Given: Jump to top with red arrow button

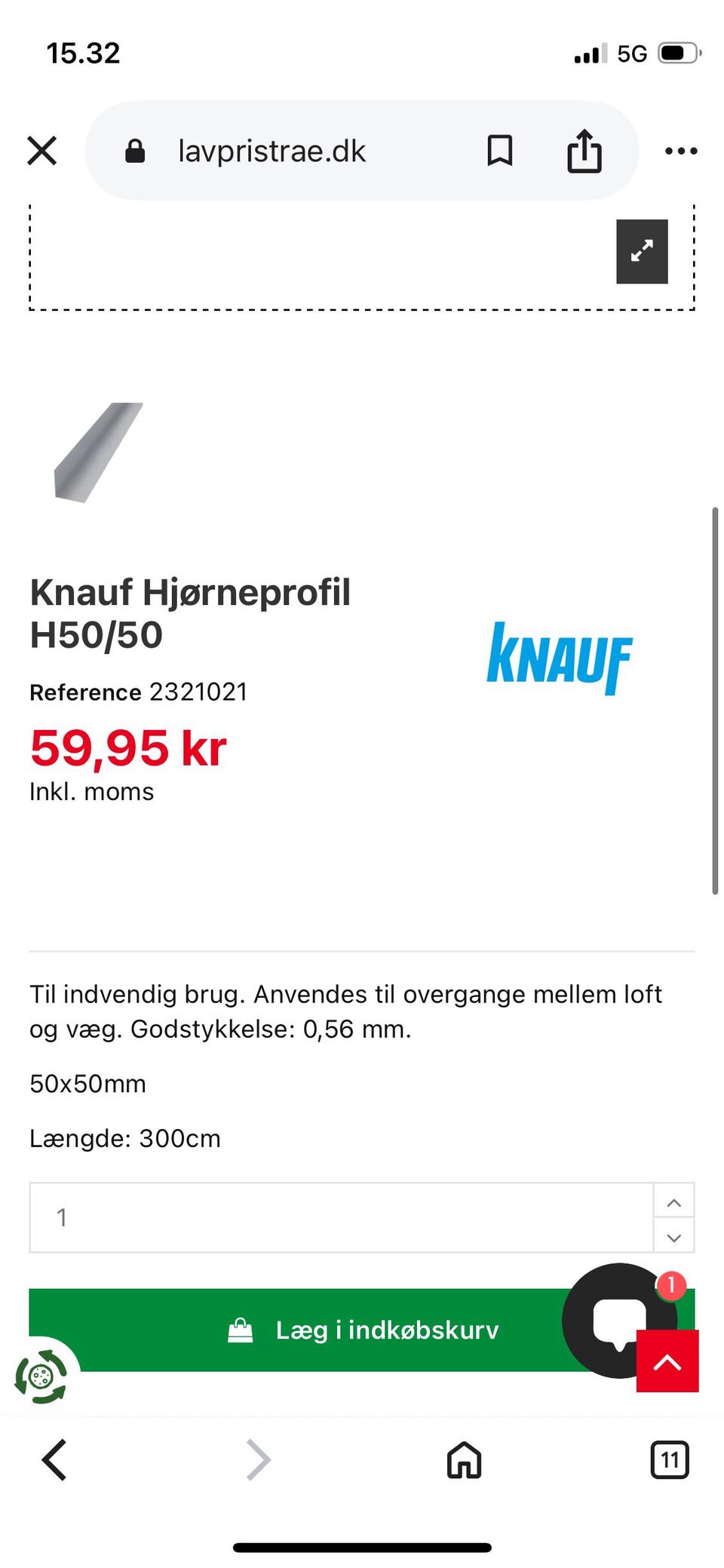Looking at the screenshot, I should click(667, 1361).
